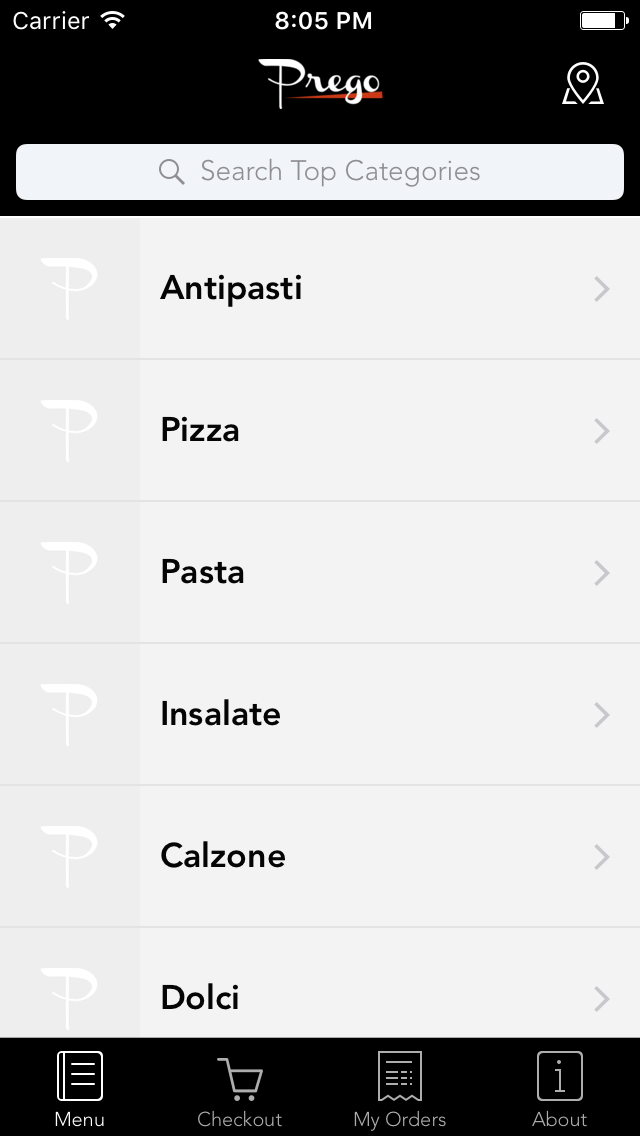The image size is (640, 1136).
Task: Open the Calzone category
Action: click(320, 857)
